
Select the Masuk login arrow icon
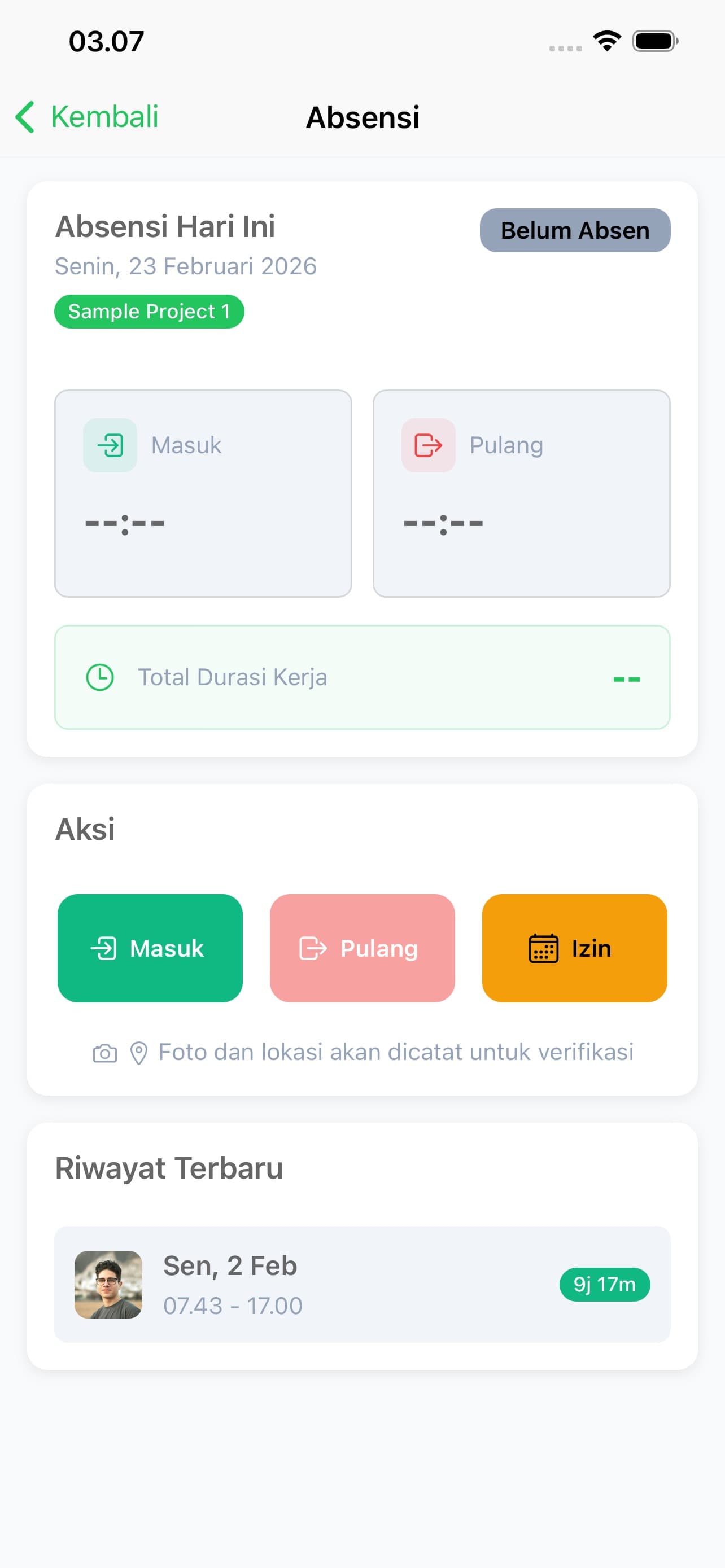110,445
